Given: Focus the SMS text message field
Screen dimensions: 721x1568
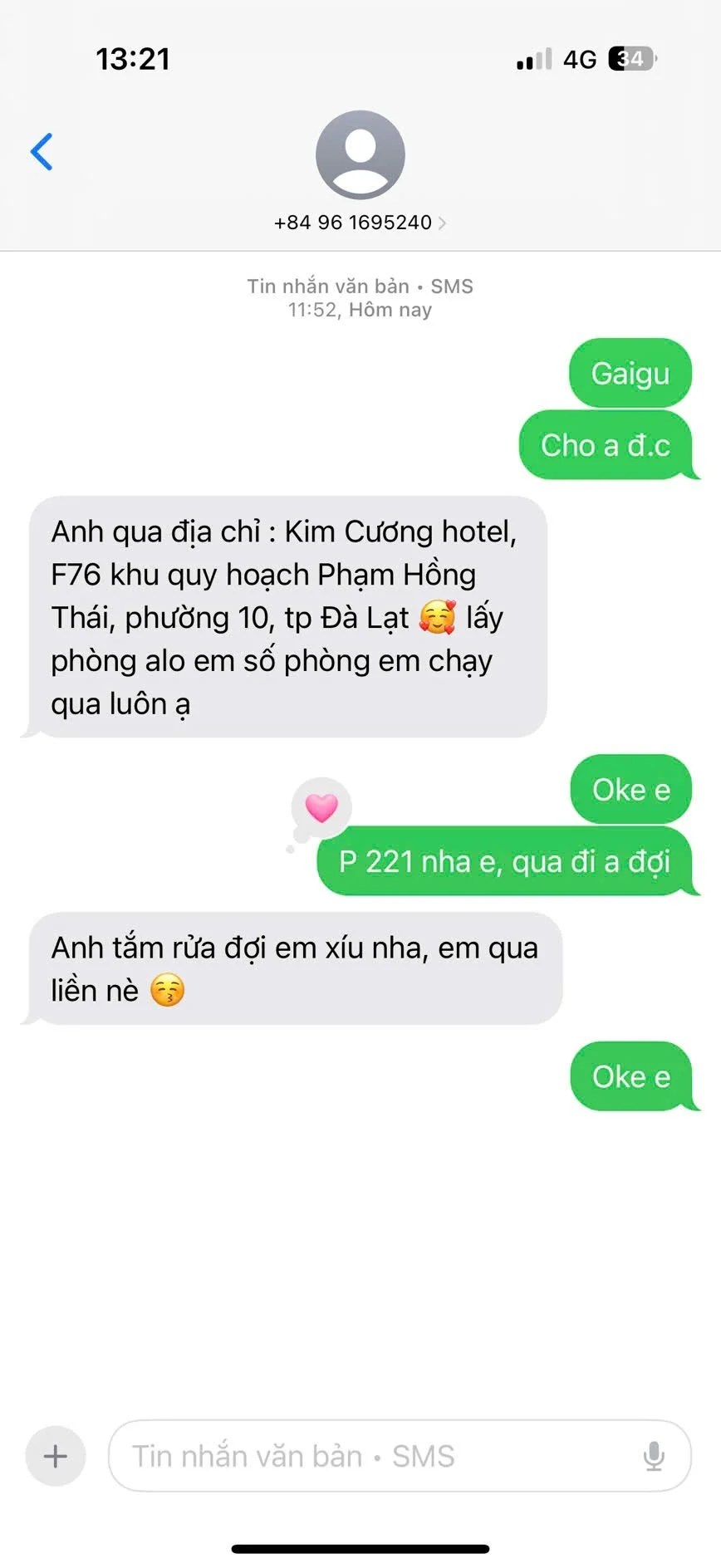Looking at the screenshot, I should [x=374, y=1456].
